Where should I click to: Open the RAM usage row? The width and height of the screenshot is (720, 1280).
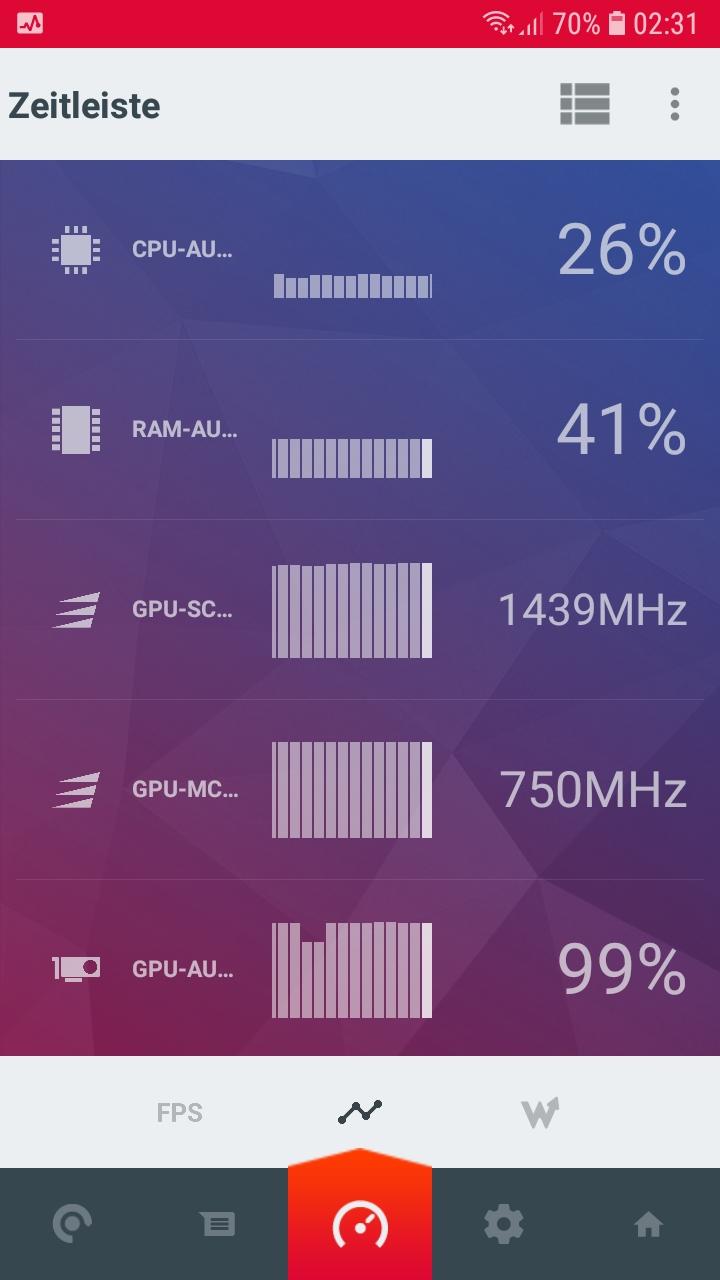tap(360, 430)
